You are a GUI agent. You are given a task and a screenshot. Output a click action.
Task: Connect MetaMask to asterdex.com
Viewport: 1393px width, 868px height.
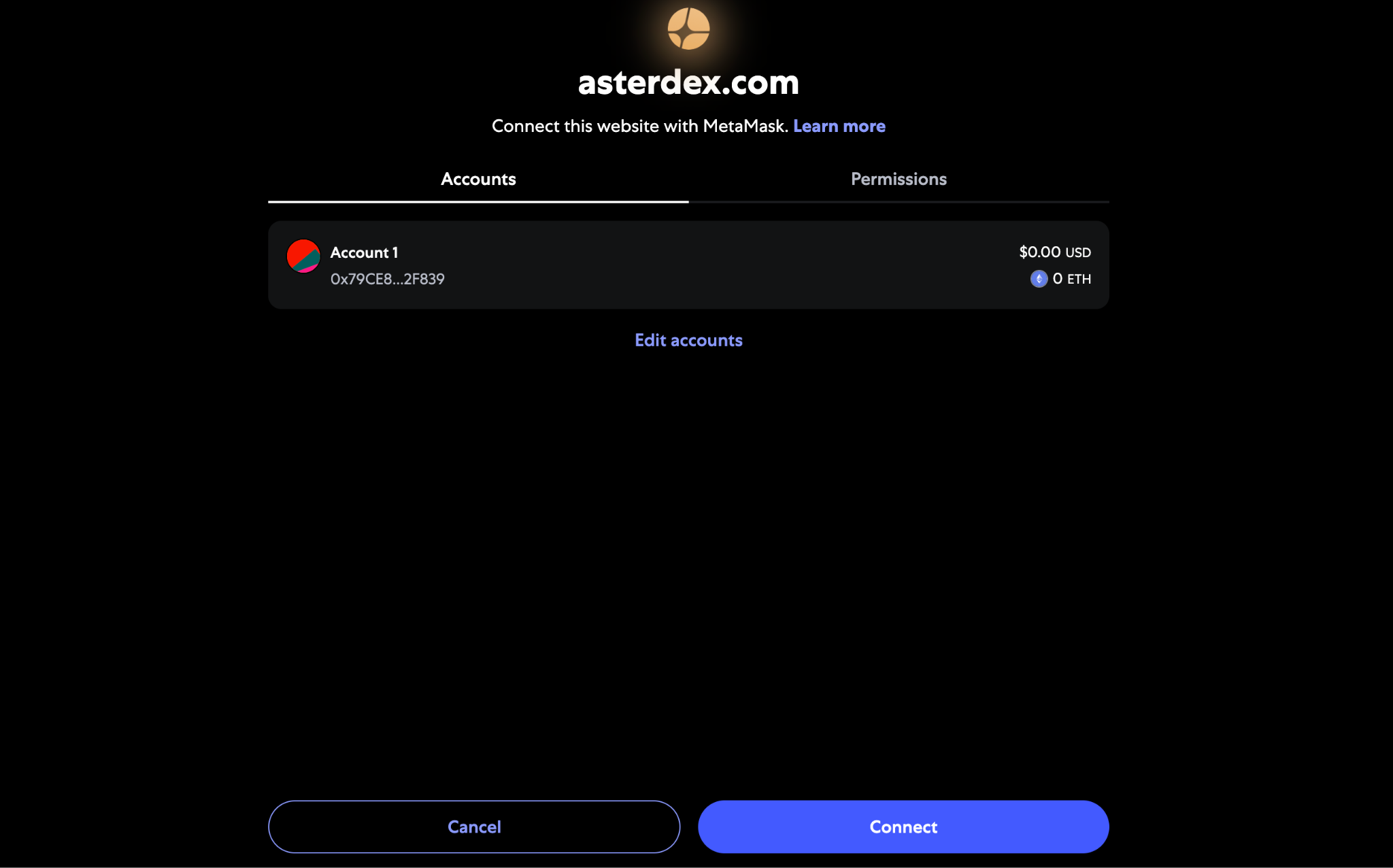point(903,827)
